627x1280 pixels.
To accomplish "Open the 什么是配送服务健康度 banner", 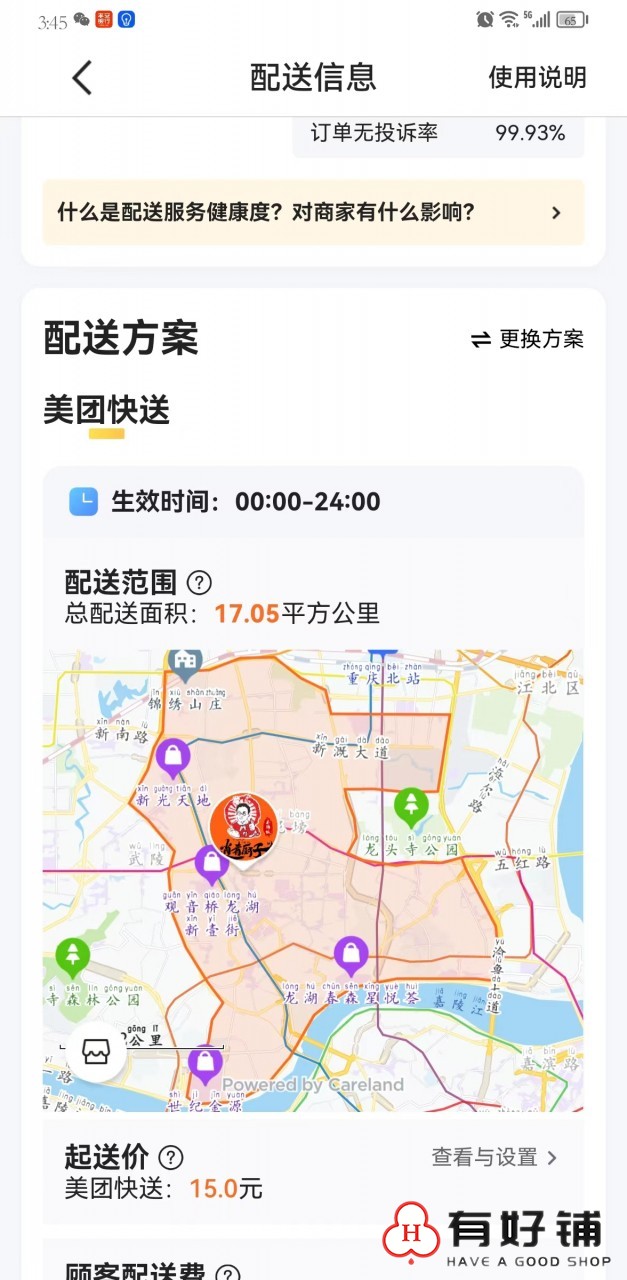I will click(x=313, y=212).
